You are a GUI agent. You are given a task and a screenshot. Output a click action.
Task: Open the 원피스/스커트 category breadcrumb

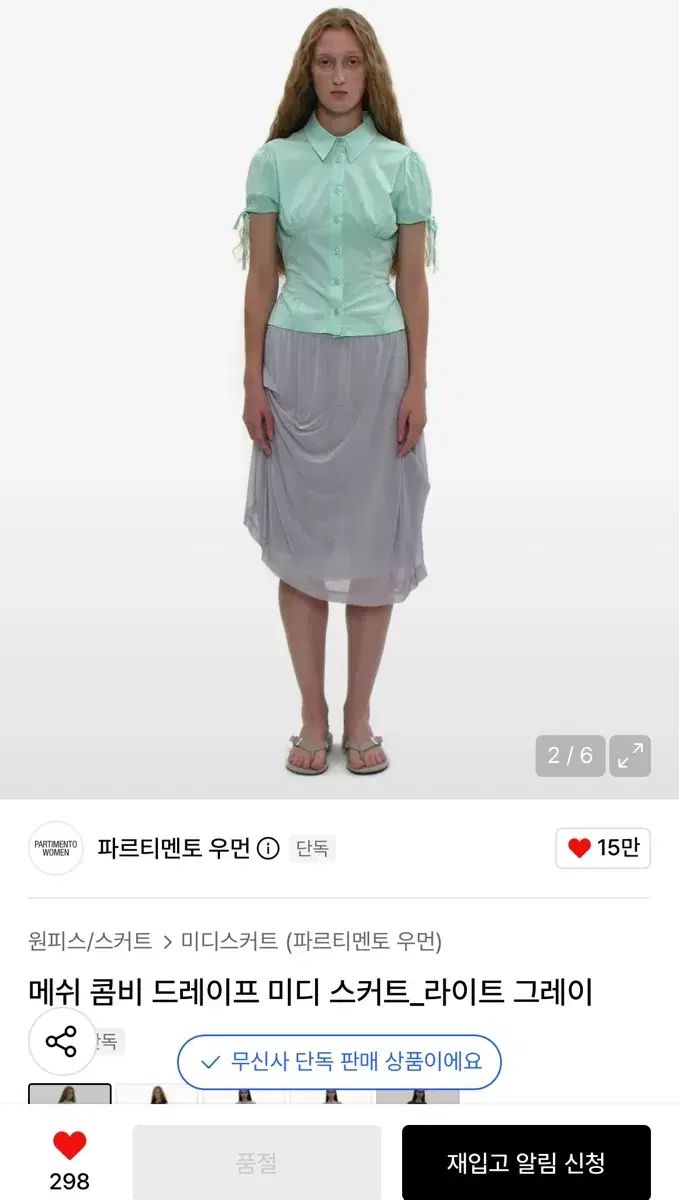pos(91,941)
